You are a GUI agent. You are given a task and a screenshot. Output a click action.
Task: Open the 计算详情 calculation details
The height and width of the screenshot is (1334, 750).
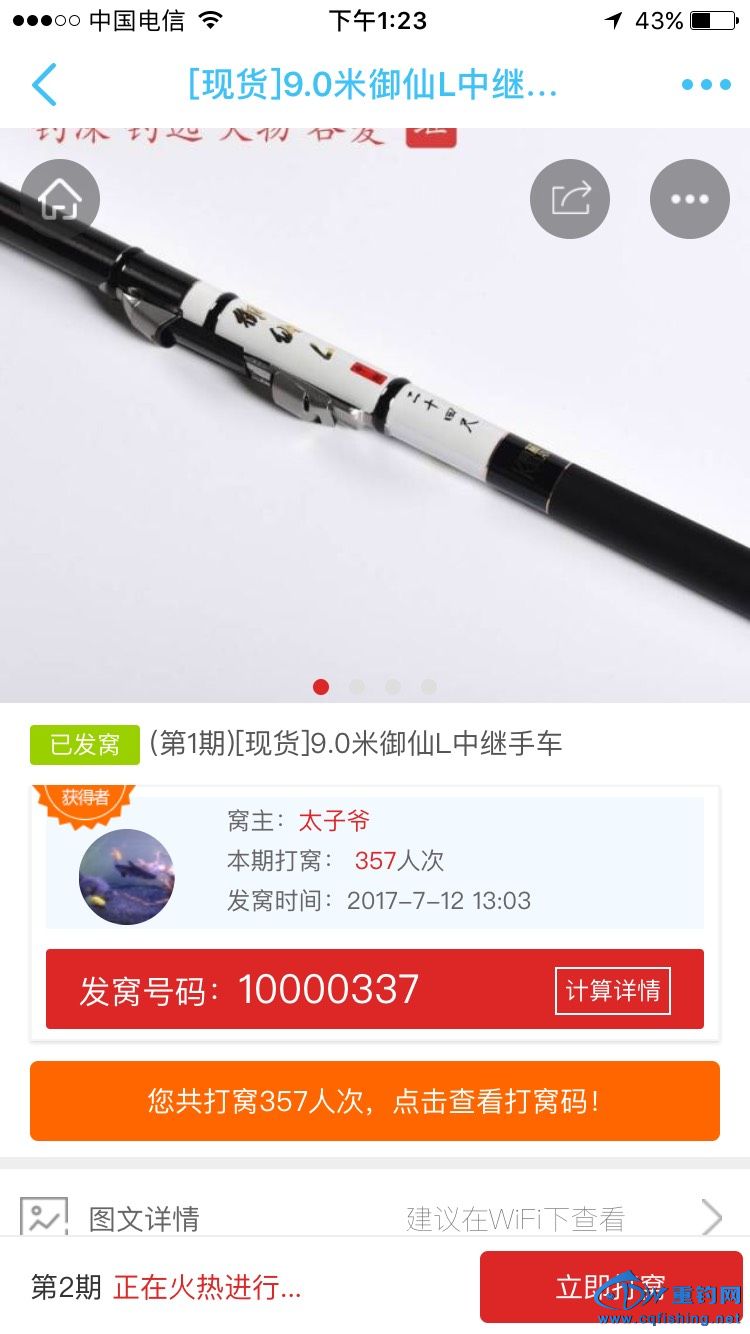pyautogui.click(x=612, y=990)
